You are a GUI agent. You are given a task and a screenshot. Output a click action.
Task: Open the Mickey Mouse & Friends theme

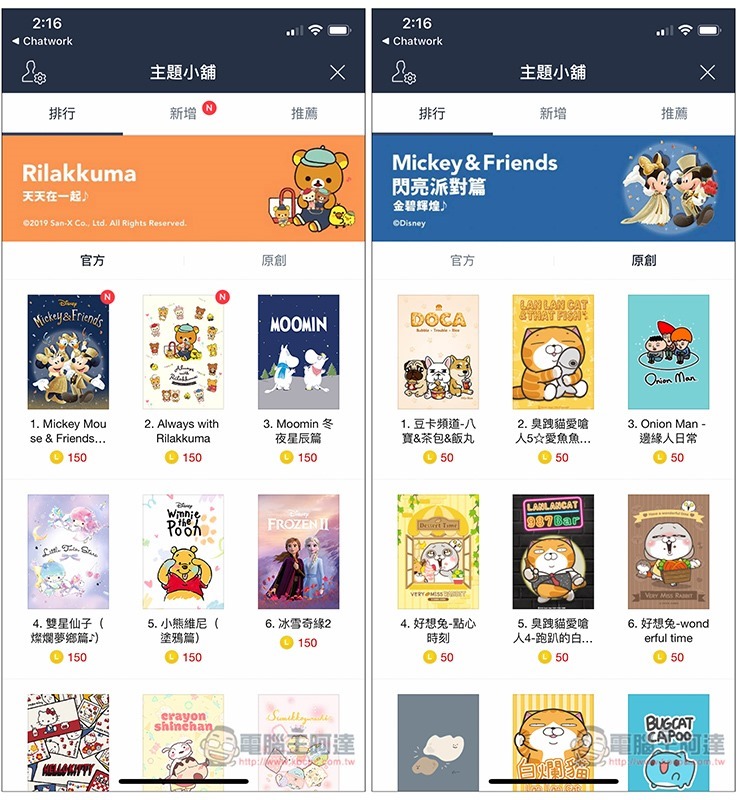(x=68, y=351)
